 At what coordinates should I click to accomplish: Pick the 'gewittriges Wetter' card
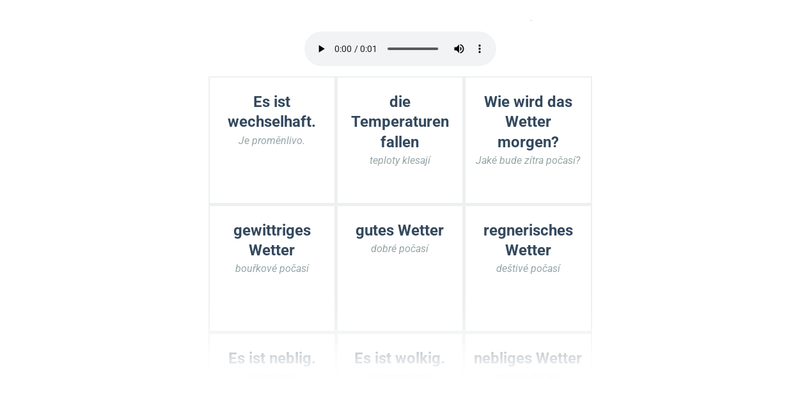coord(272,268)
